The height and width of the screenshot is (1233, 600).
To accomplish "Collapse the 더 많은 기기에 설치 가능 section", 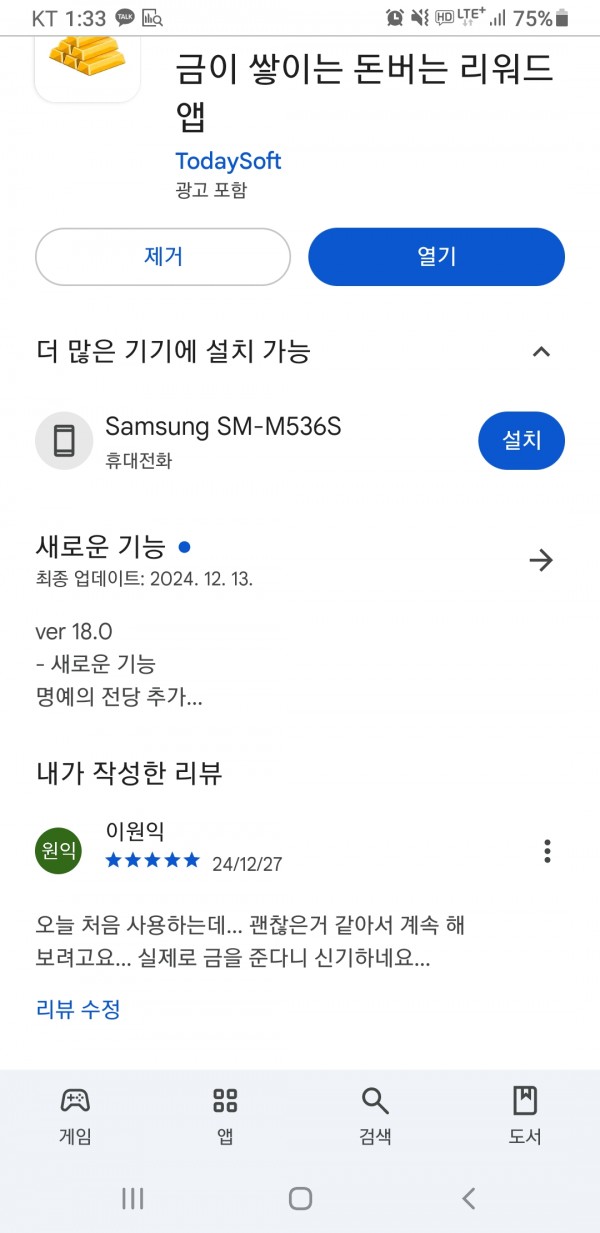I will 541,352.
